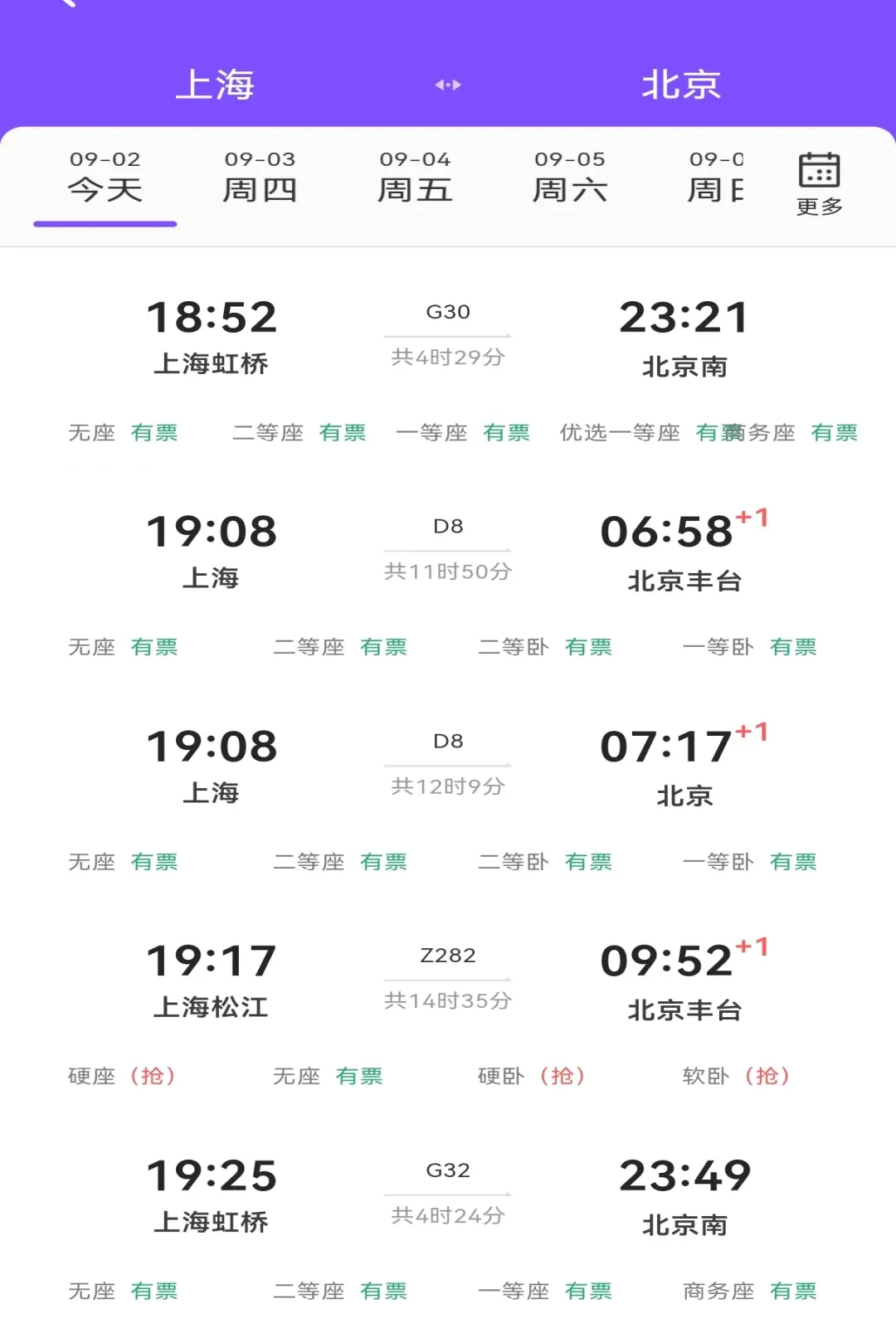The width and height of the screenshot is (896, 1338).
Task: Select 09-02 今天 date tab
Action: coord(105,178)
